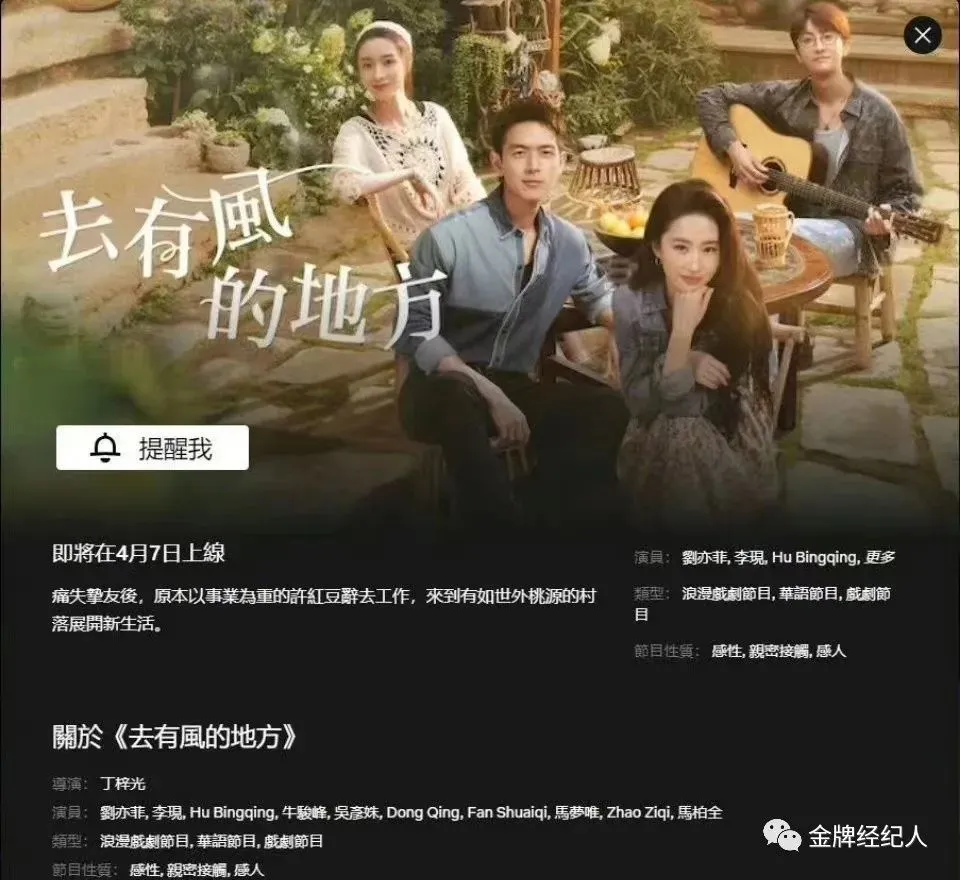Open the 親密接觸 tag in the top list
The height and width of the screenshot is (880, 960).
point(780,651)
